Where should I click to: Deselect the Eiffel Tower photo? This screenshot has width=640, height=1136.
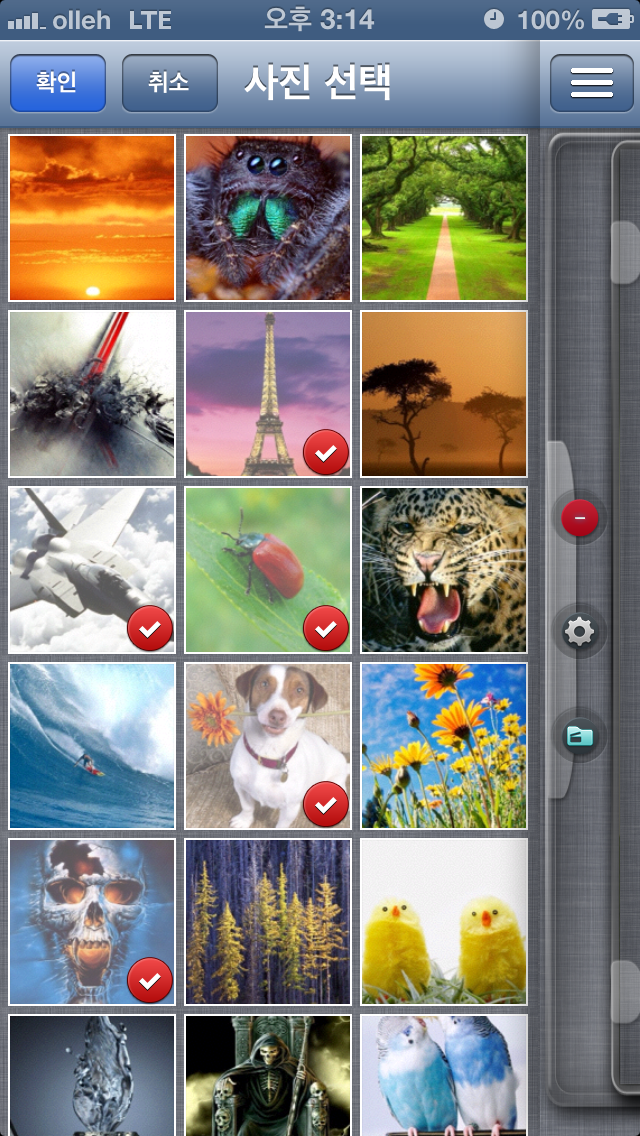point(268,394)
